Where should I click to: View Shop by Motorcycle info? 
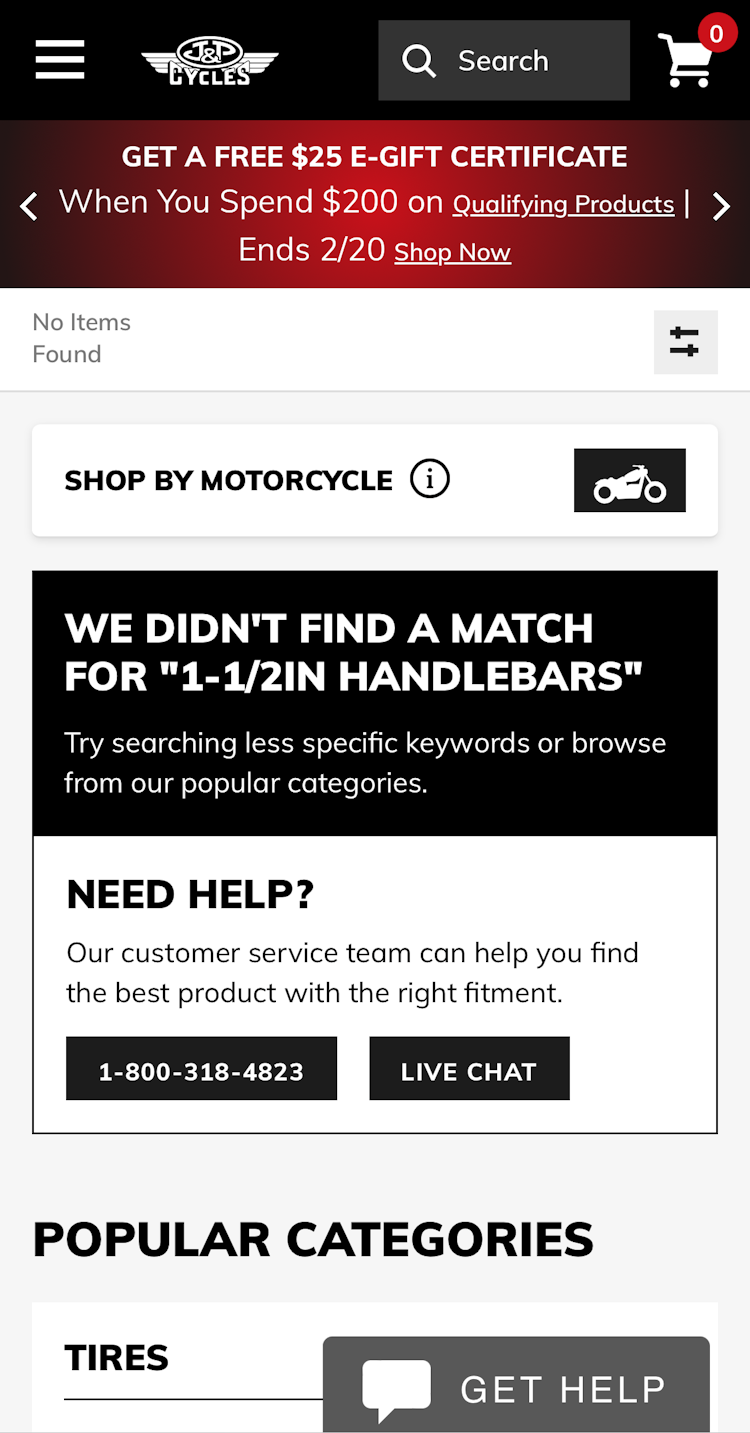pyautogui.click(x=430, y=480)
